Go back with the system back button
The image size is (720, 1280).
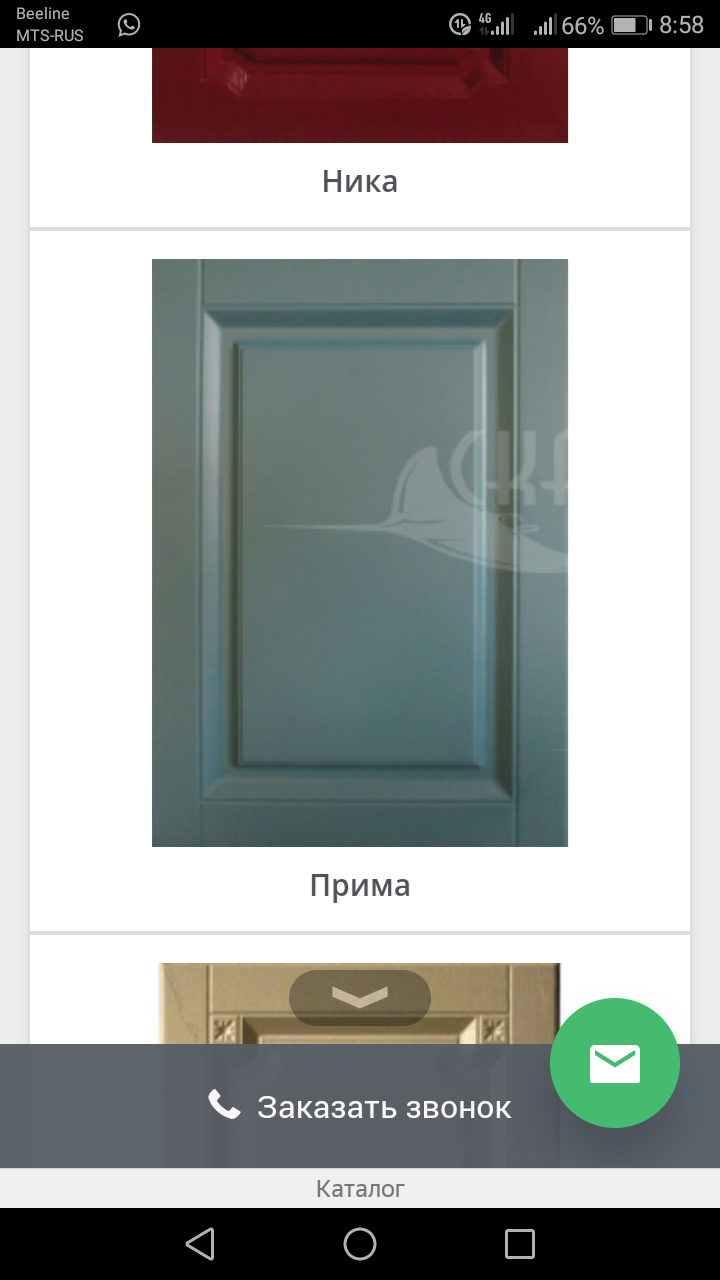coord(200,1244)
